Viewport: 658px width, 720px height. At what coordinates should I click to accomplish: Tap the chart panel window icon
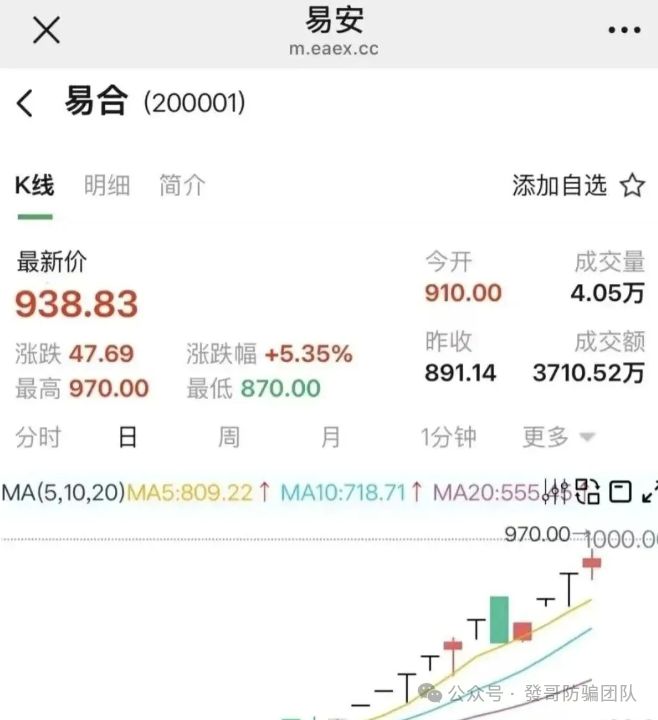(x=620, y=490)
